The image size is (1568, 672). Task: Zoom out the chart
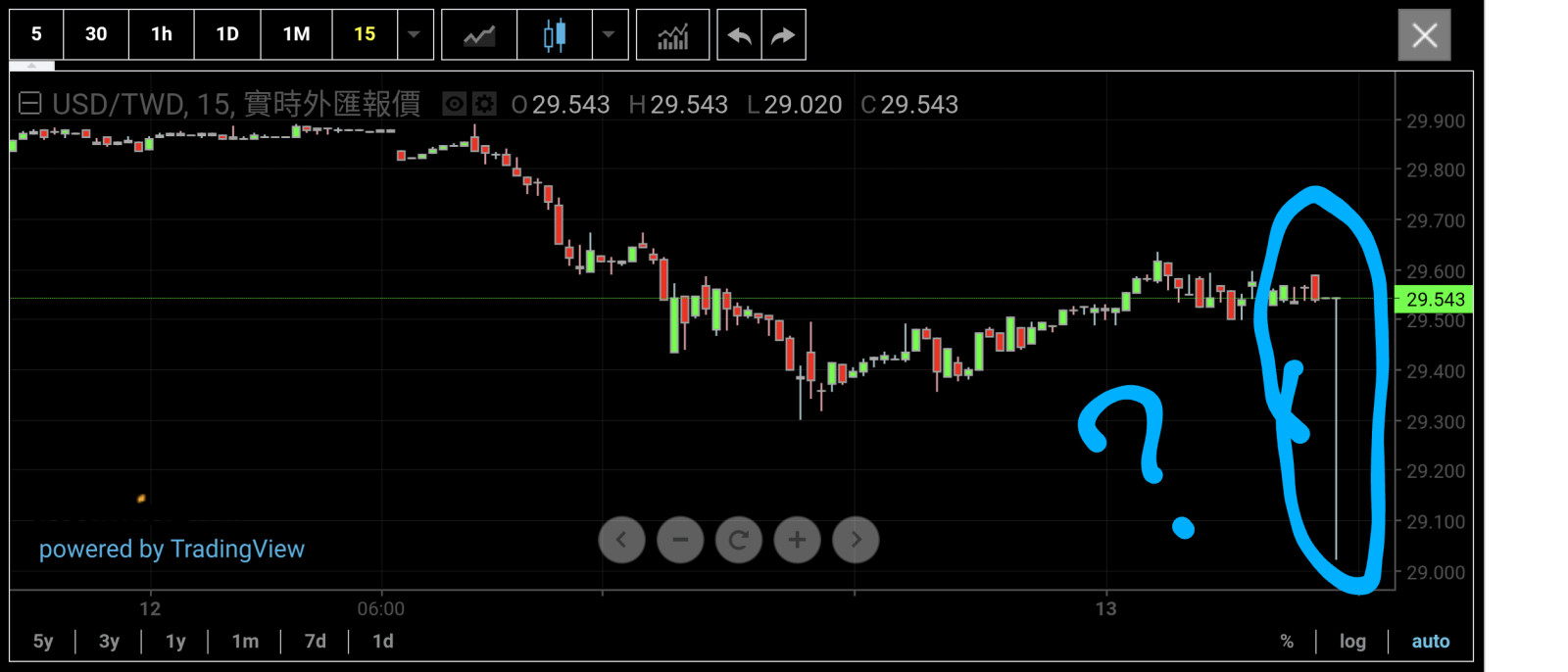coord(680,540)
